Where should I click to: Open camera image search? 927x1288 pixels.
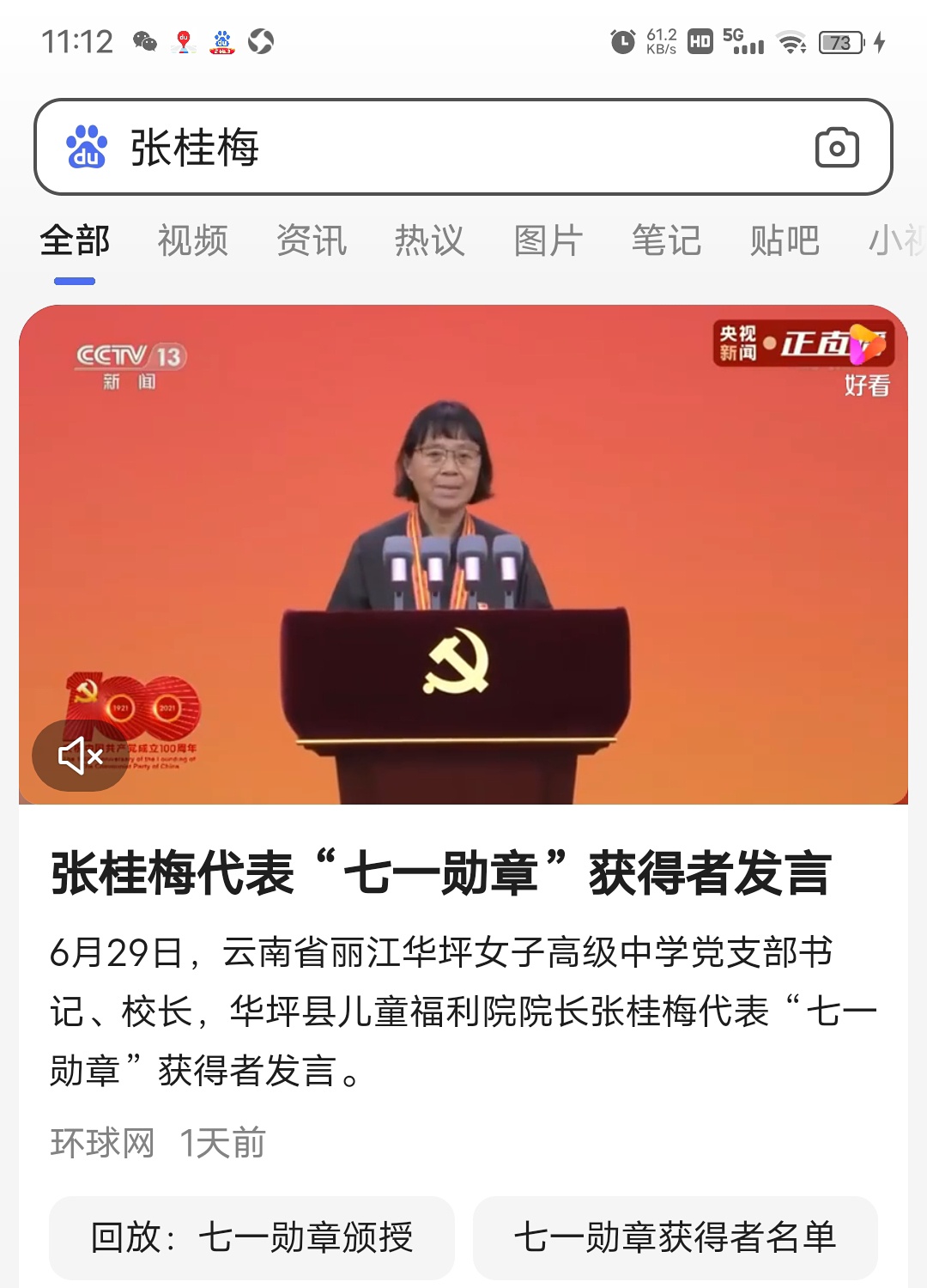837,148
